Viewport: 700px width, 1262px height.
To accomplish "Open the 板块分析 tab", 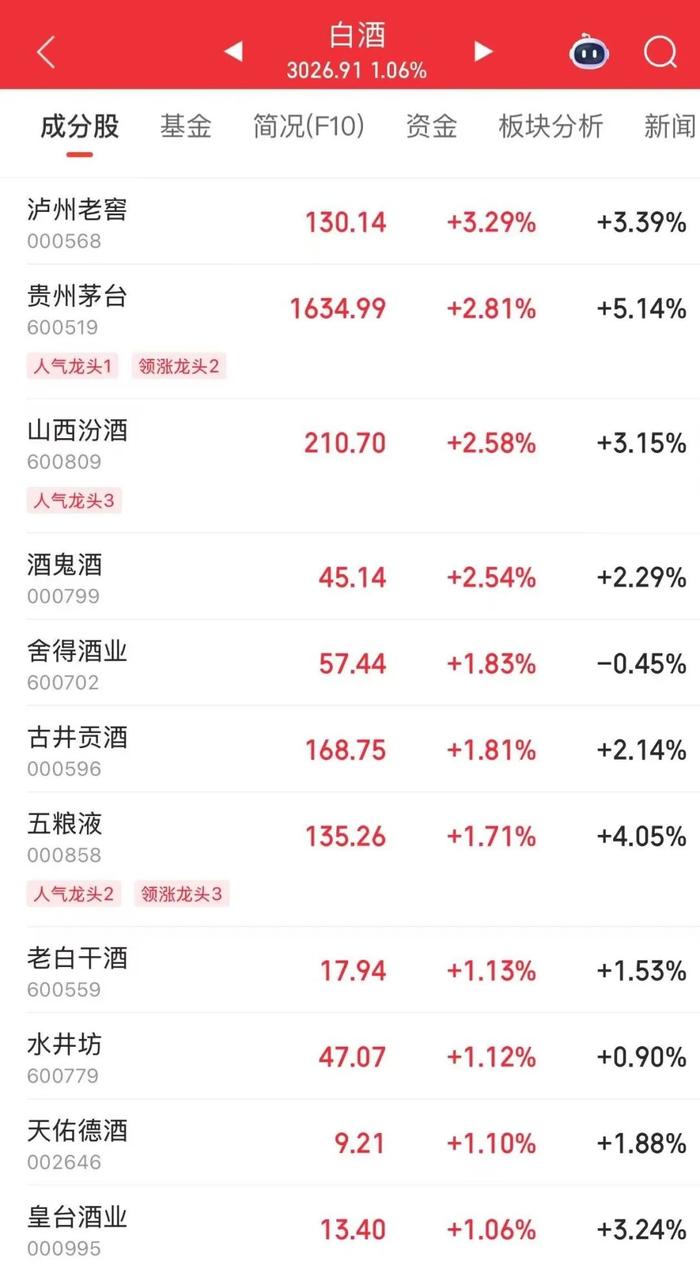I will point(551,126).
